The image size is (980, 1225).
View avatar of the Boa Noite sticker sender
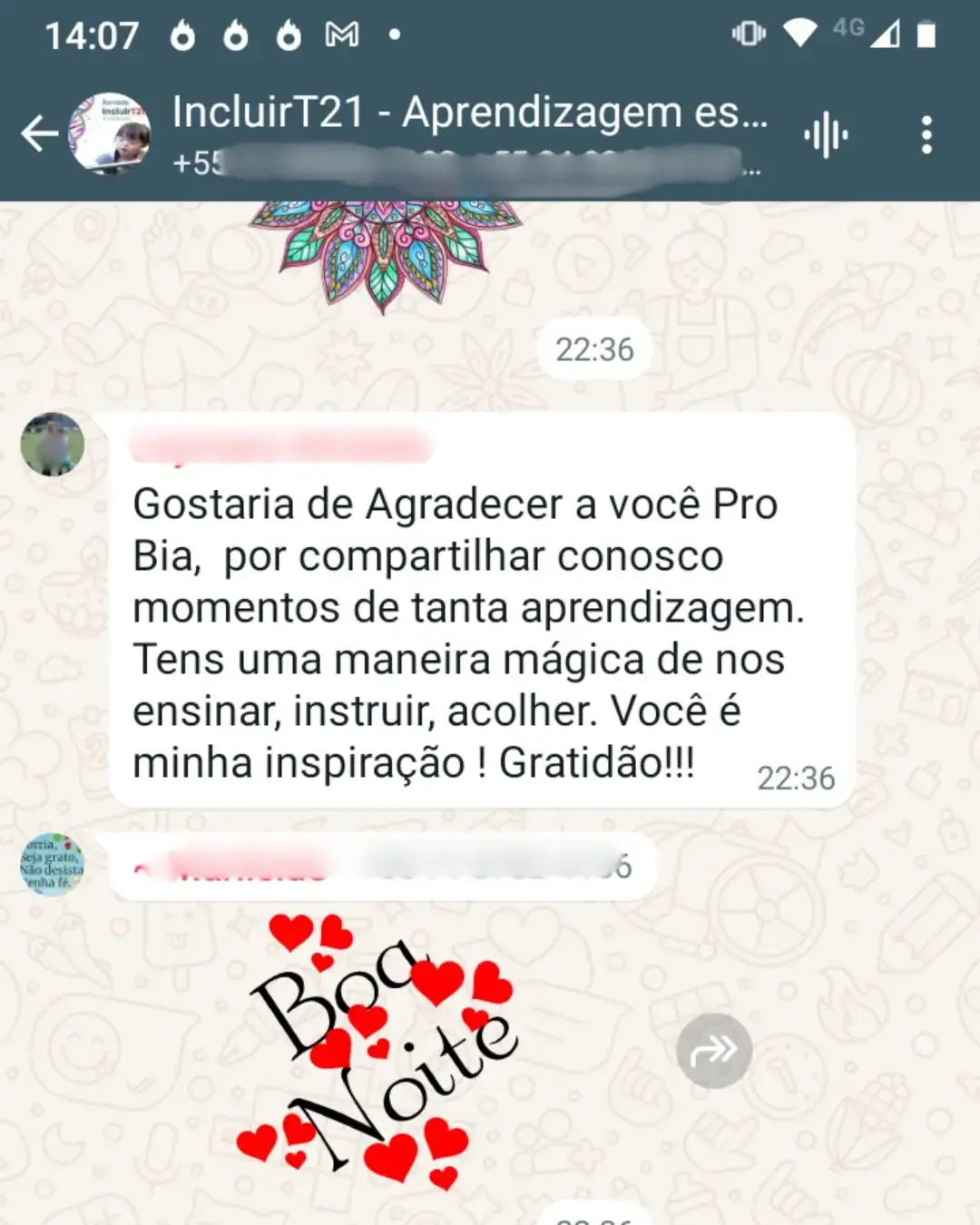click(x=53, y=865)
